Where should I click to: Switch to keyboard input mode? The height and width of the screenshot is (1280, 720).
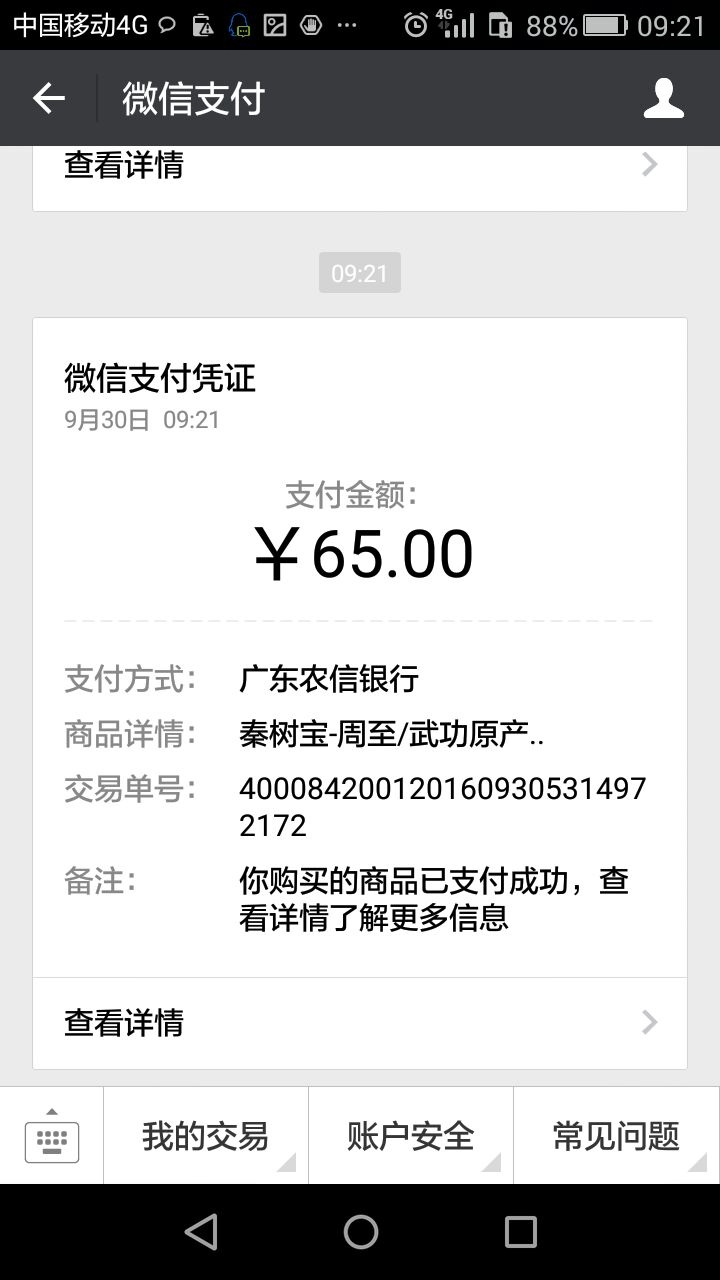(x=52, y=1136)
